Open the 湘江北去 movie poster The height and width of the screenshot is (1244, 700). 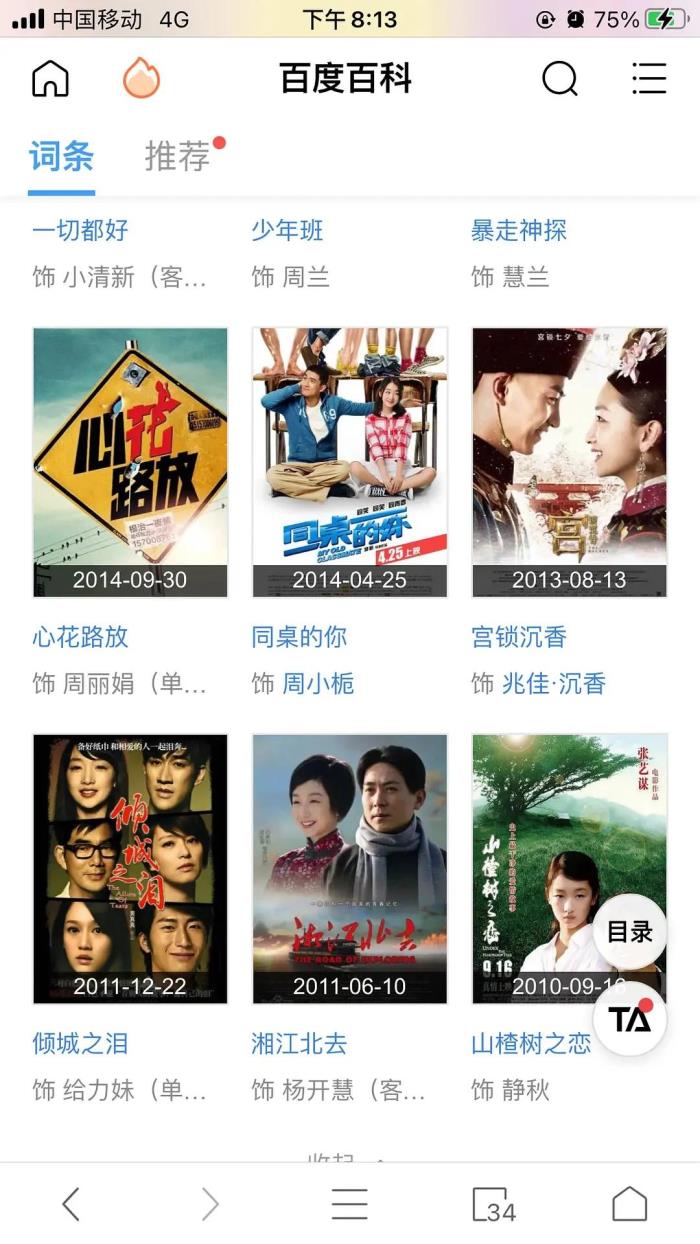point(350,868)
